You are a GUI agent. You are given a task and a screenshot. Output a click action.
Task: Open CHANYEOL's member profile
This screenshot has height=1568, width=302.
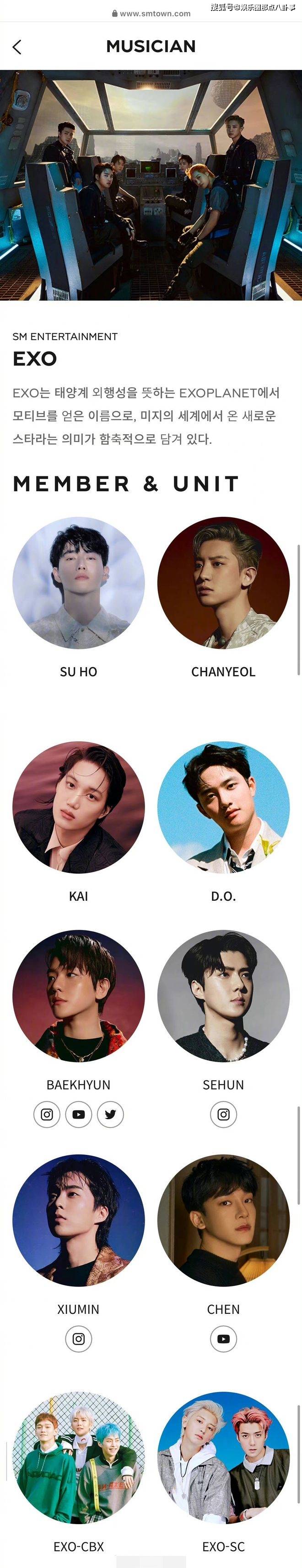[223, 583]
